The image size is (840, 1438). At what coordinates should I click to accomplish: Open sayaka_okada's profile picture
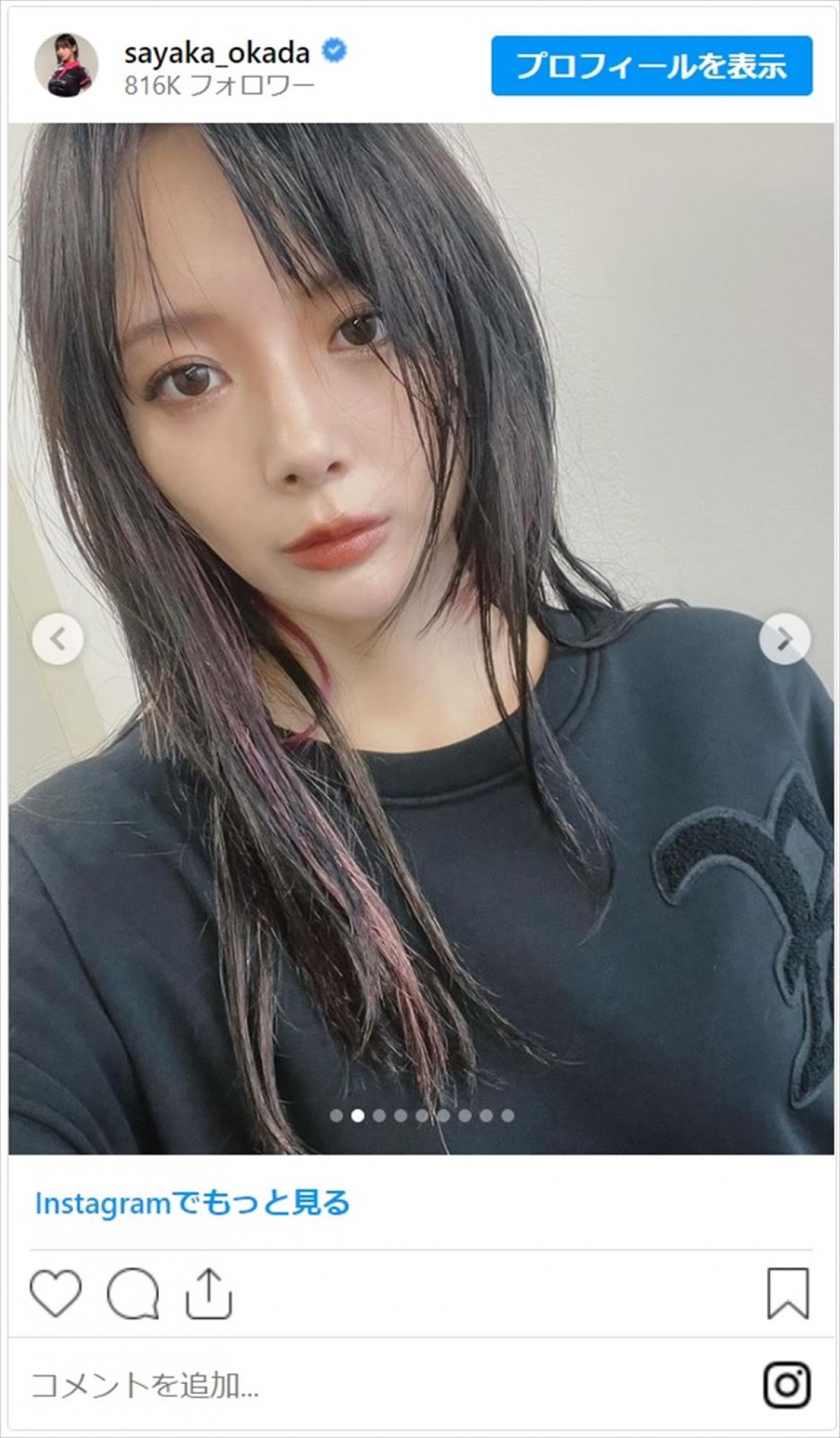(x=66, y=66)
